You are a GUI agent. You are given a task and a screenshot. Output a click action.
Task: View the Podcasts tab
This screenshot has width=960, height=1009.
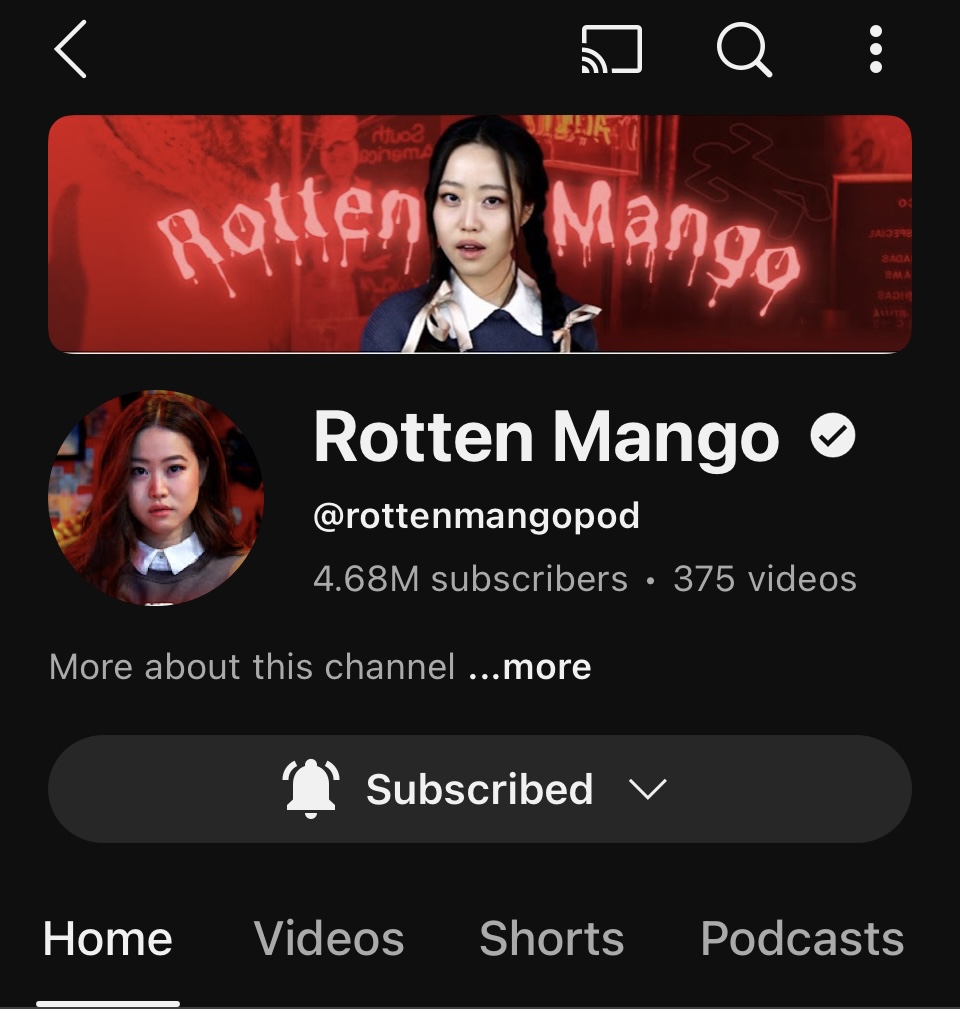point(802,939)
